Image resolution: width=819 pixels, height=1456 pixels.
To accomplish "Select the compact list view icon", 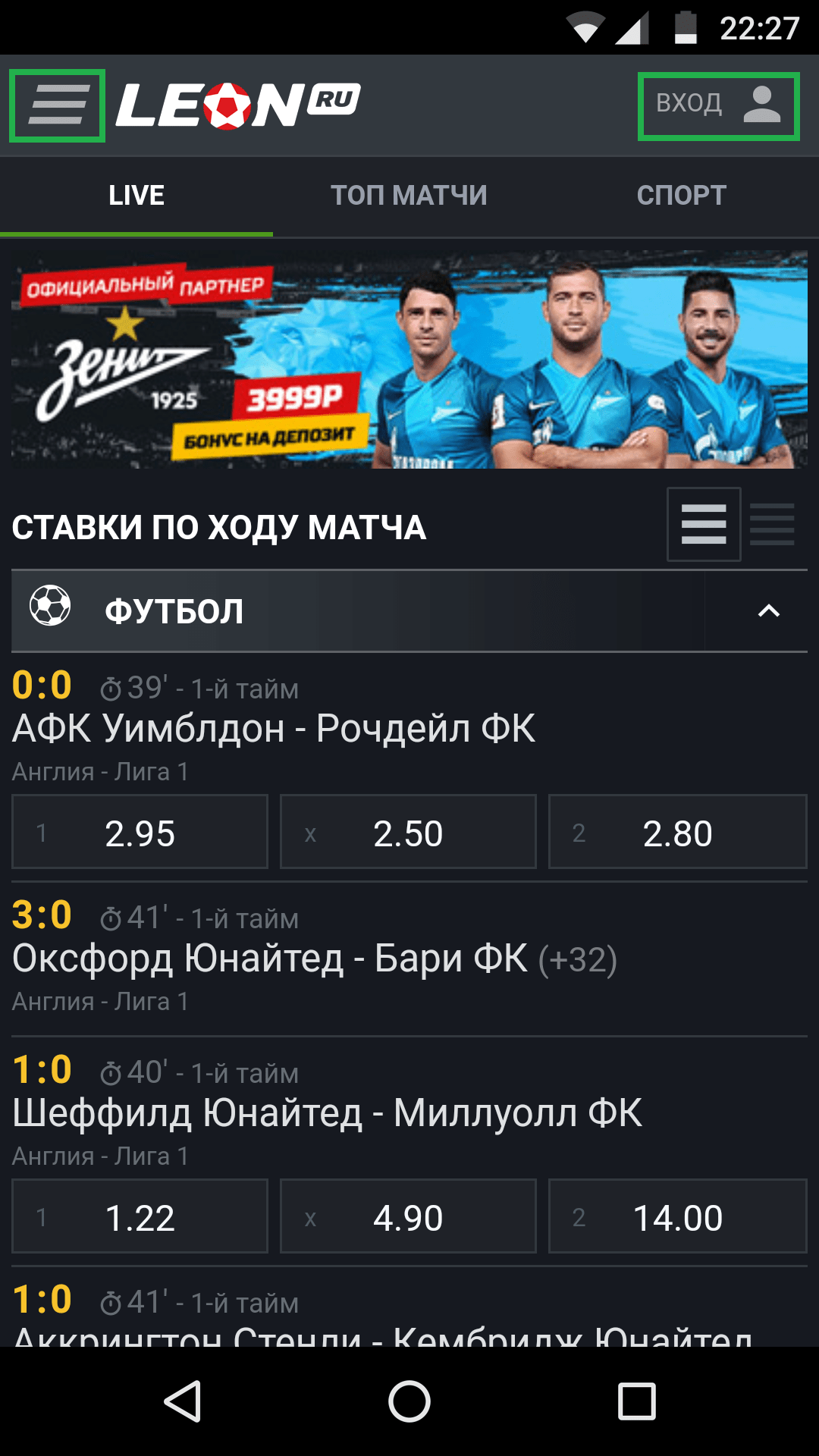I will 772,524.
